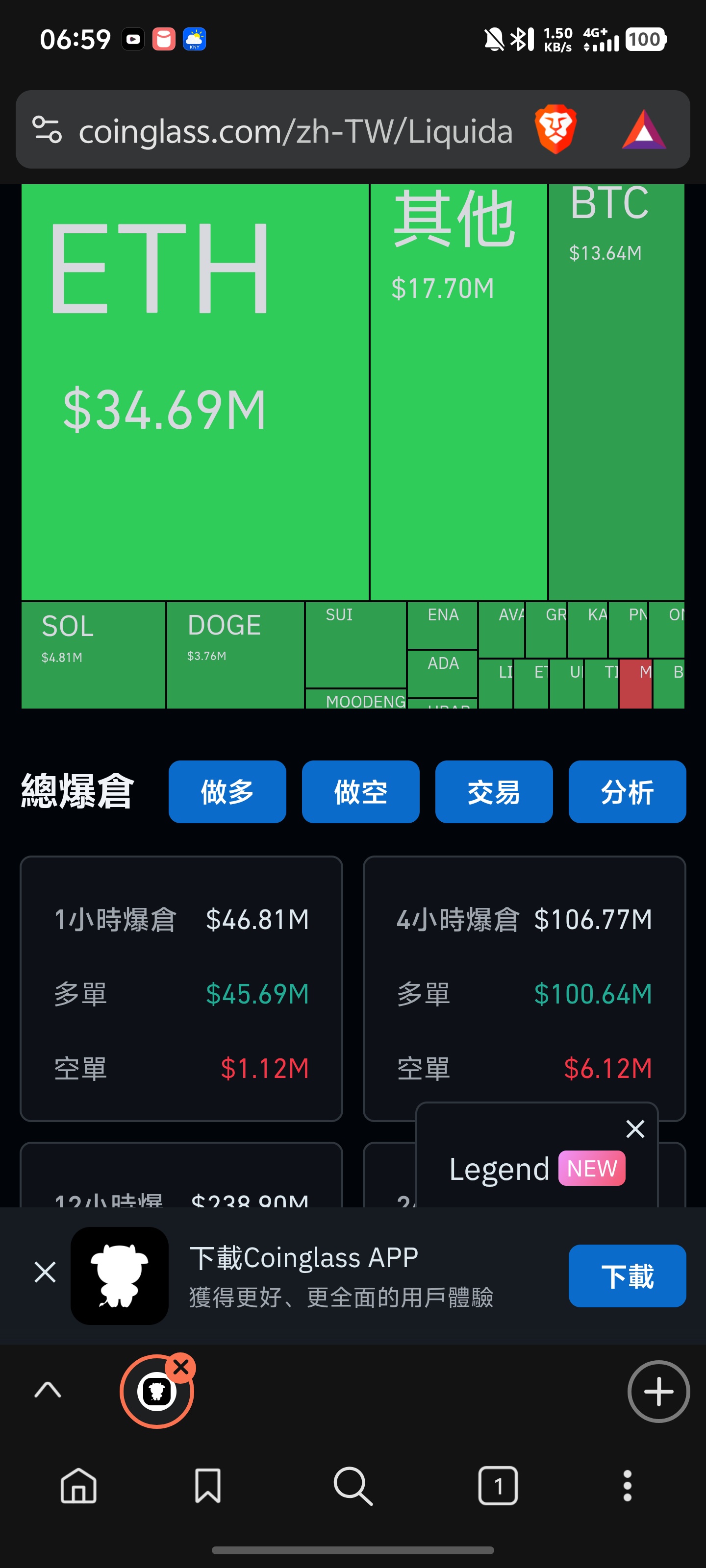The image size is (706, 1568).
Task: Open the tab switcher showing 1 tab
Action: pyautogui.click(x=498, y=1486)
